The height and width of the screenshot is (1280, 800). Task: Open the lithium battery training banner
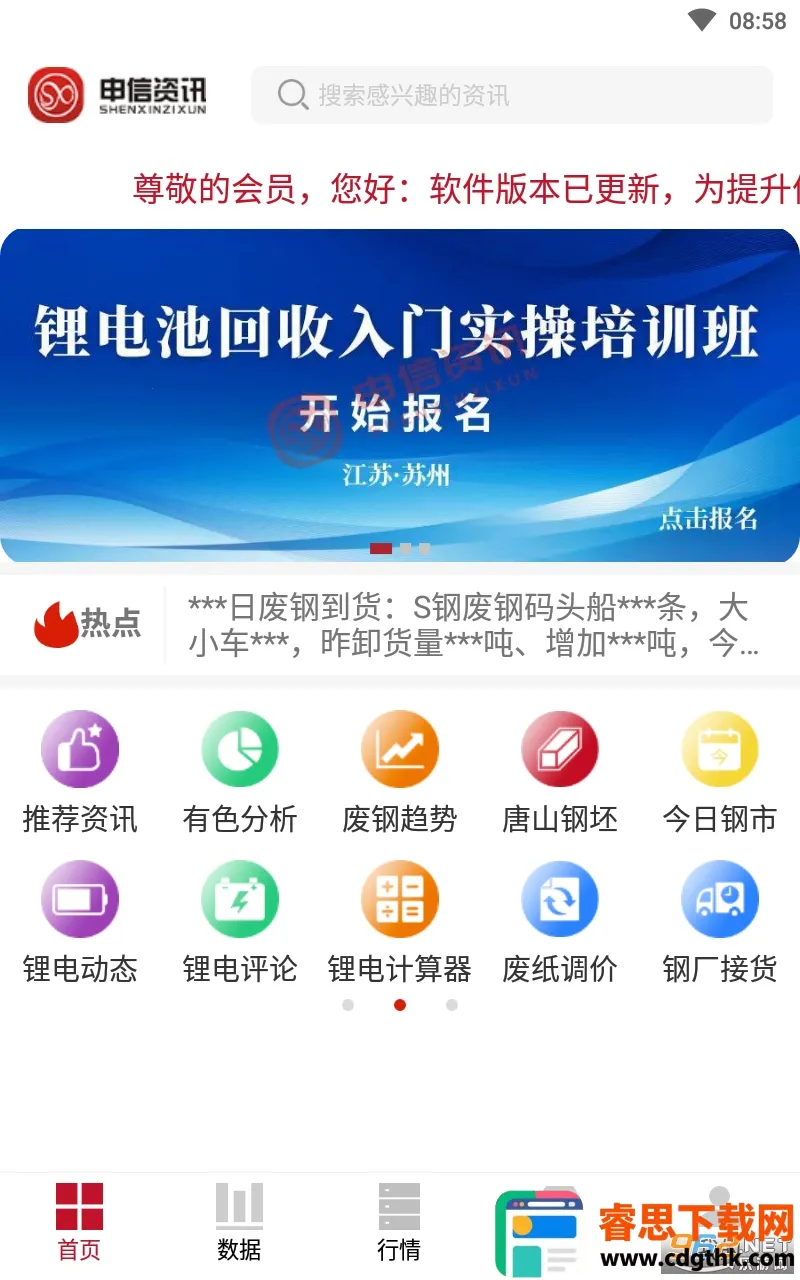point(400,395)
